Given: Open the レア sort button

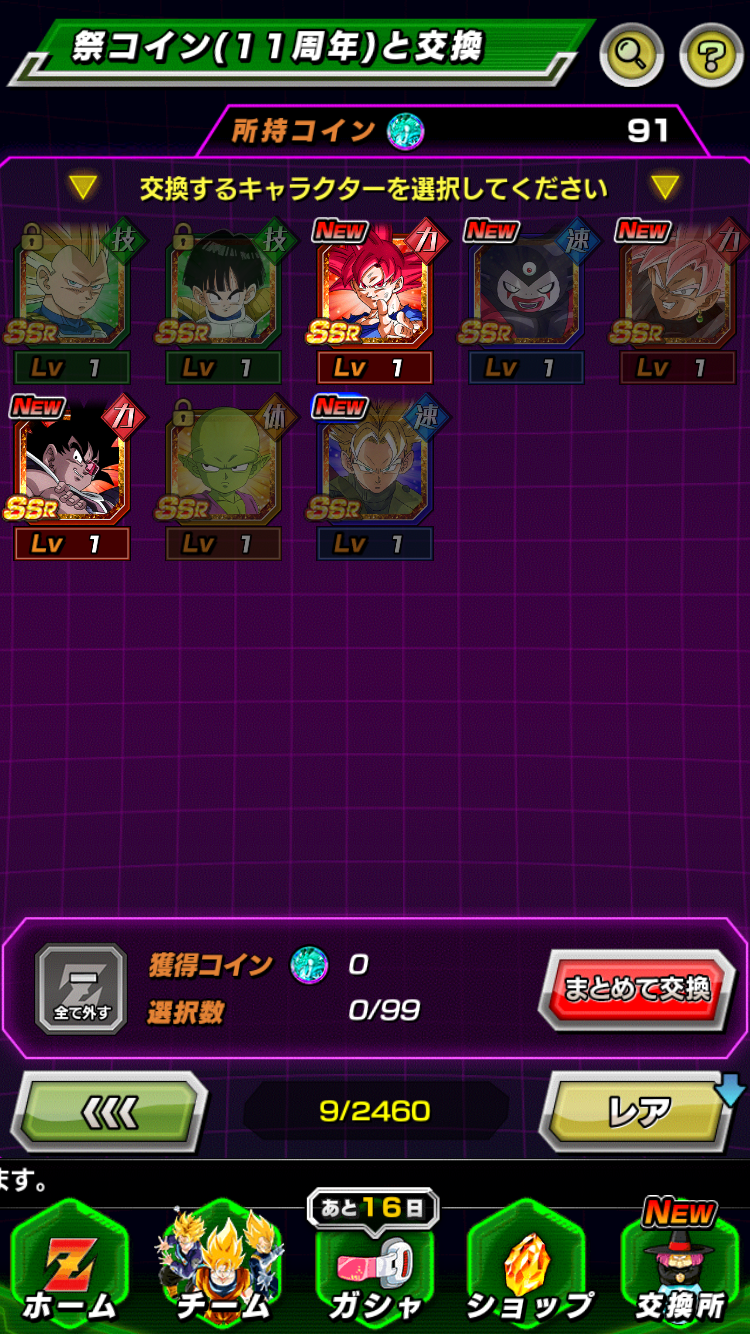Looking at the screenshot, I should point(638,1111).
